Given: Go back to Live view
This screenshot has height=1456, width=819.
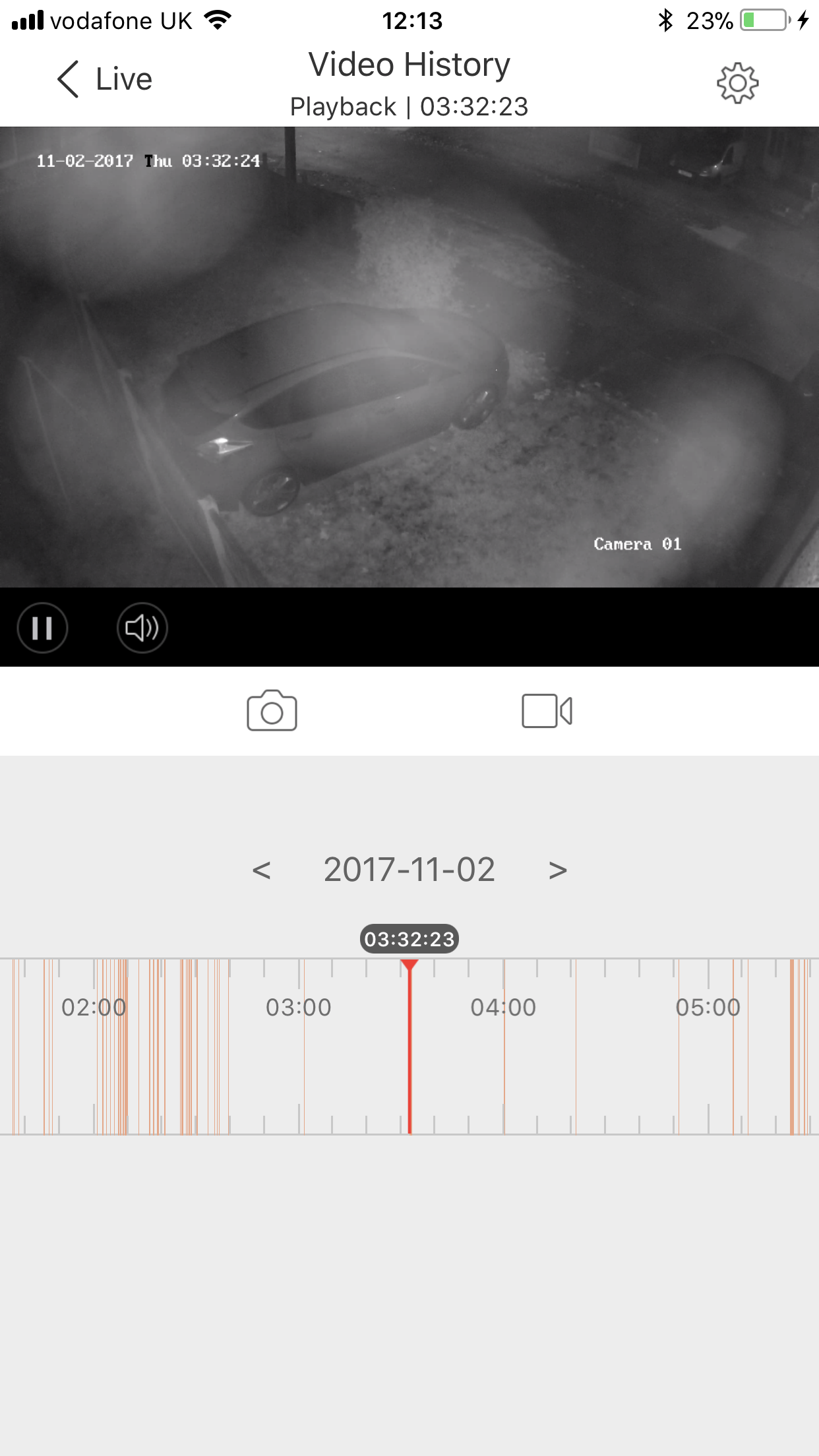Looking at the screenshot, I should [106, 80].
